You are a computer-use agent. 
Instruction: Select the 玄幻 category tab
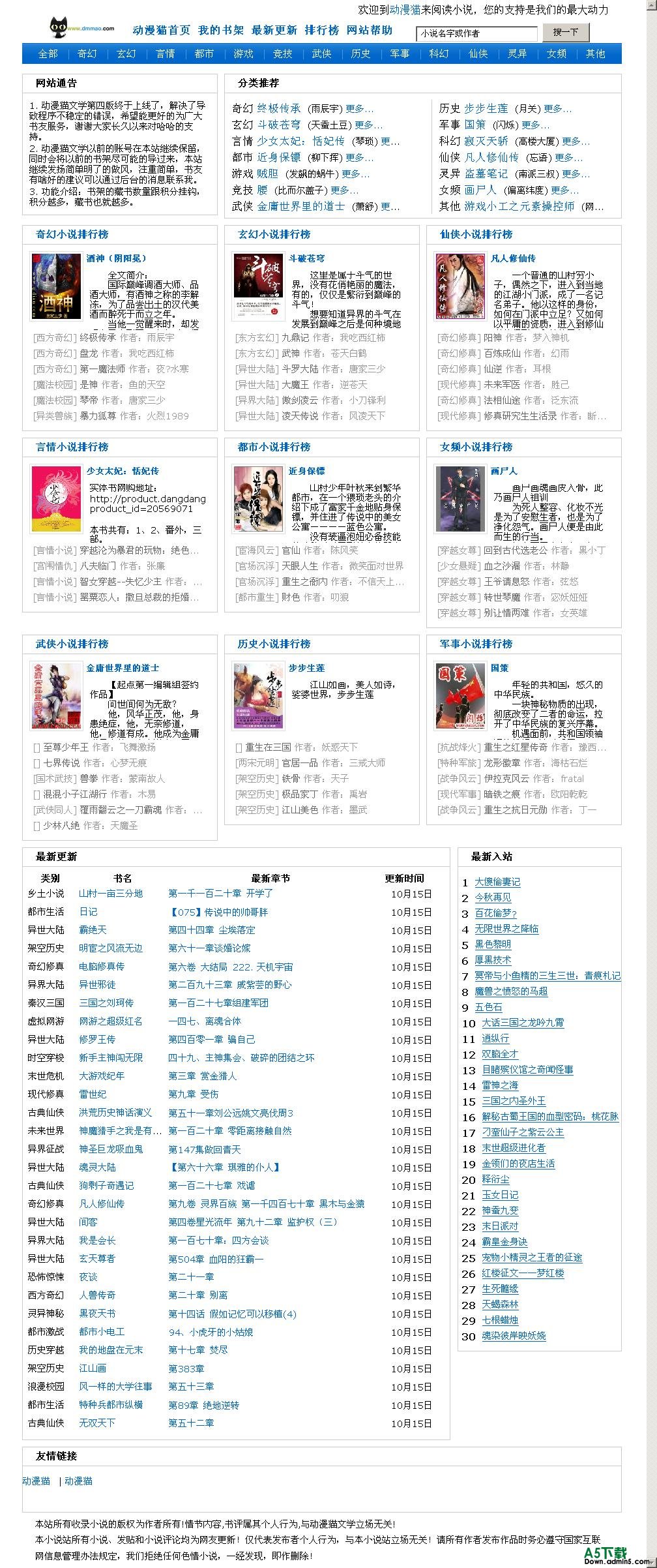click(x=126, y=53)
